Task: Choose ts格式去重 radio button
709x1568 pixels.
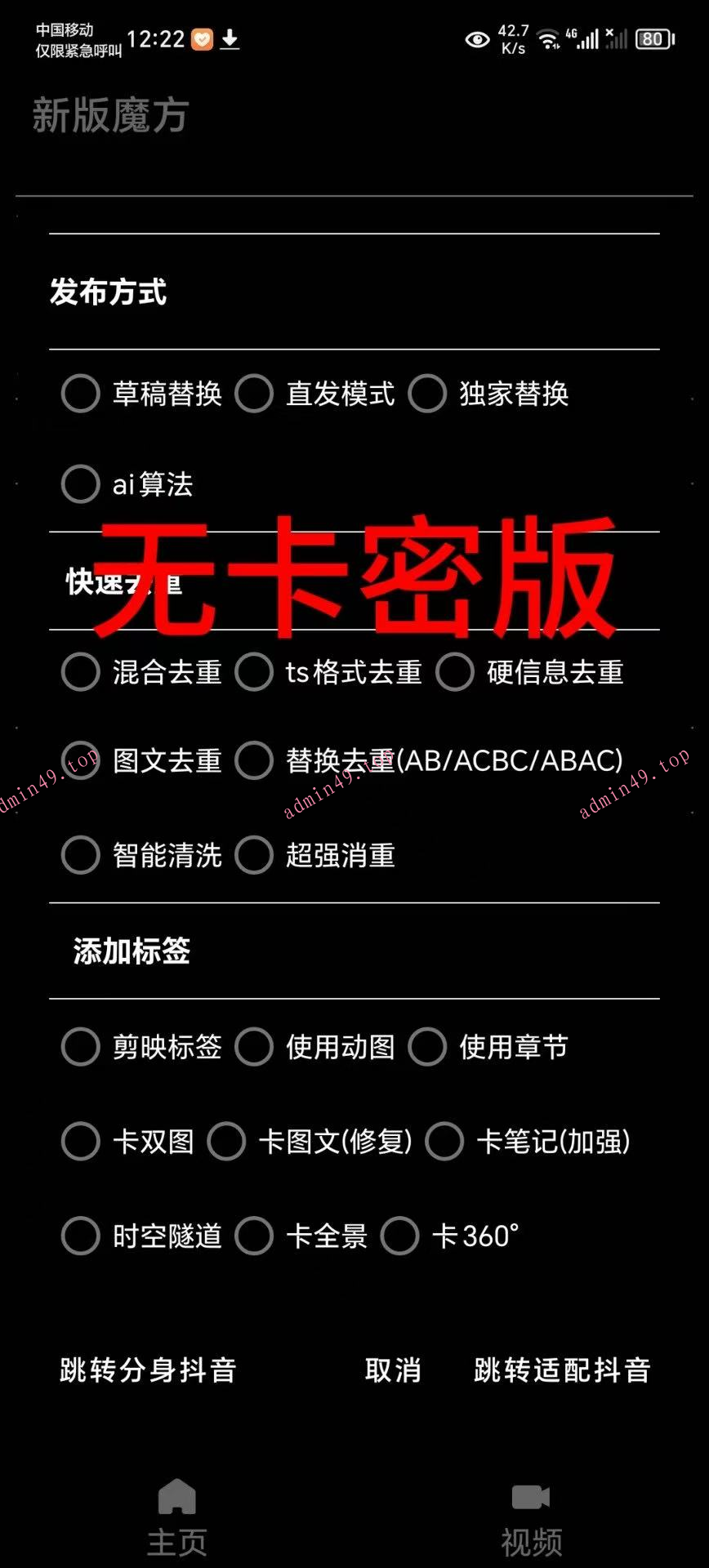Action: (254, 672)
